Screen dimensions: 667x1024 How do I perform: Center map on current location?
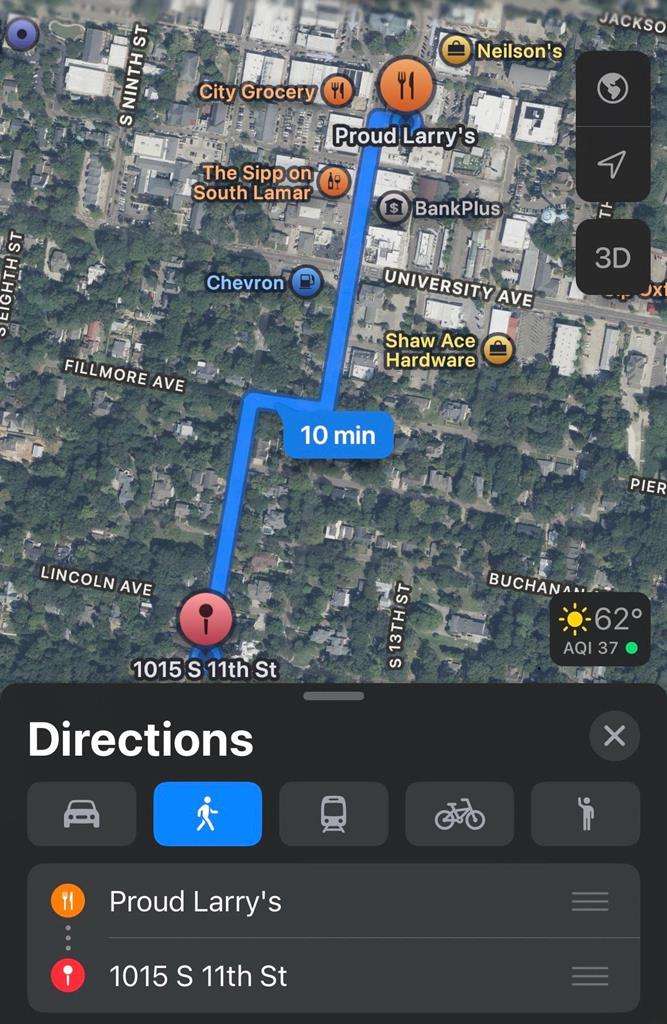(612, 164)
